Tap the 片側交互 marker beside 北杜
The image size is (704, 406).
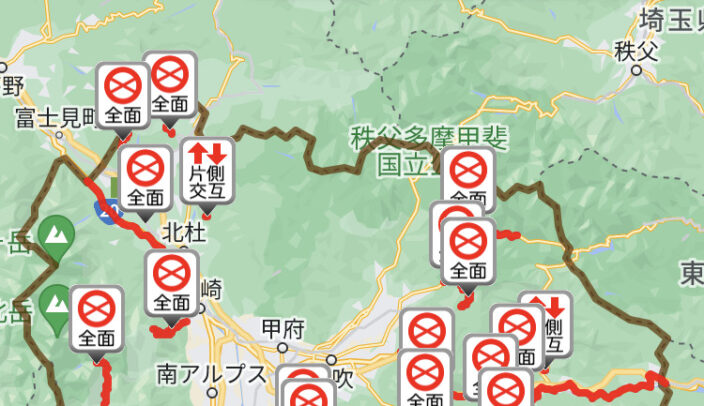tap(207, 172)
